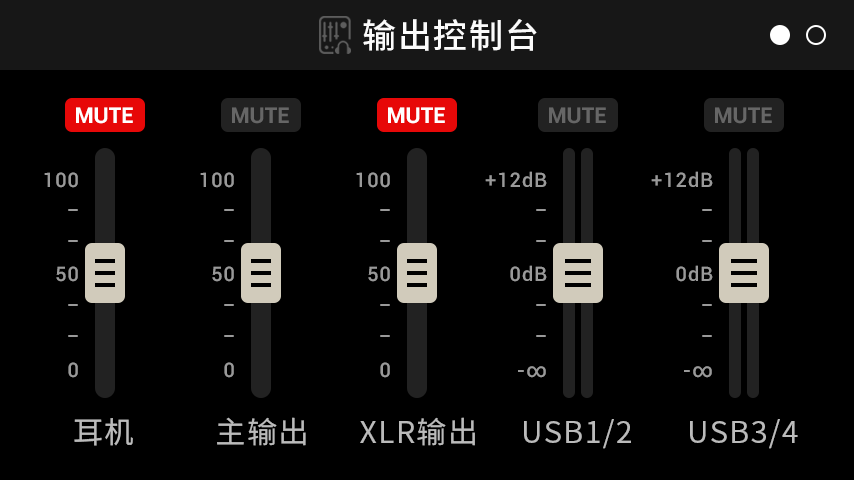
Task: Tap the USB3/4 level fader handle
Action: point(744,272)
